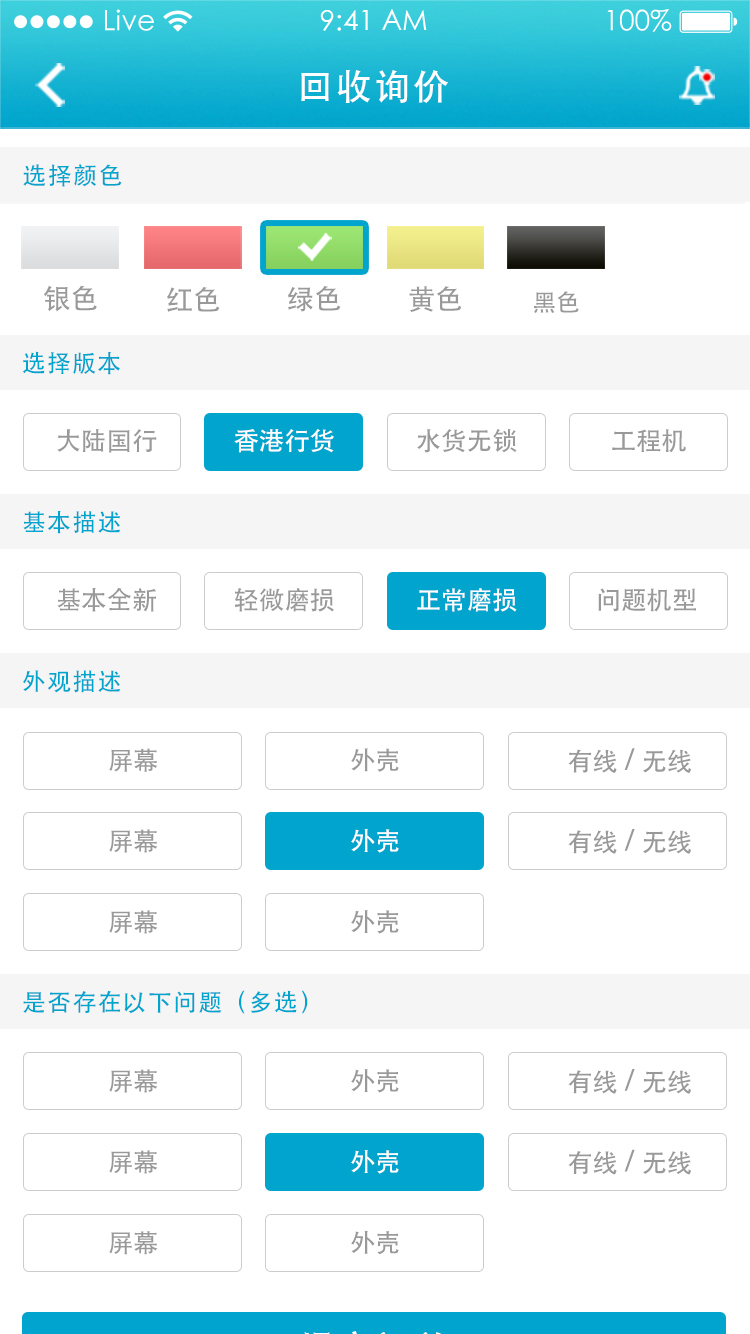Image resolution: width=750 pixels, height=1334 pixels.
Task: Select 基本全新 condition
Action: 102,601
